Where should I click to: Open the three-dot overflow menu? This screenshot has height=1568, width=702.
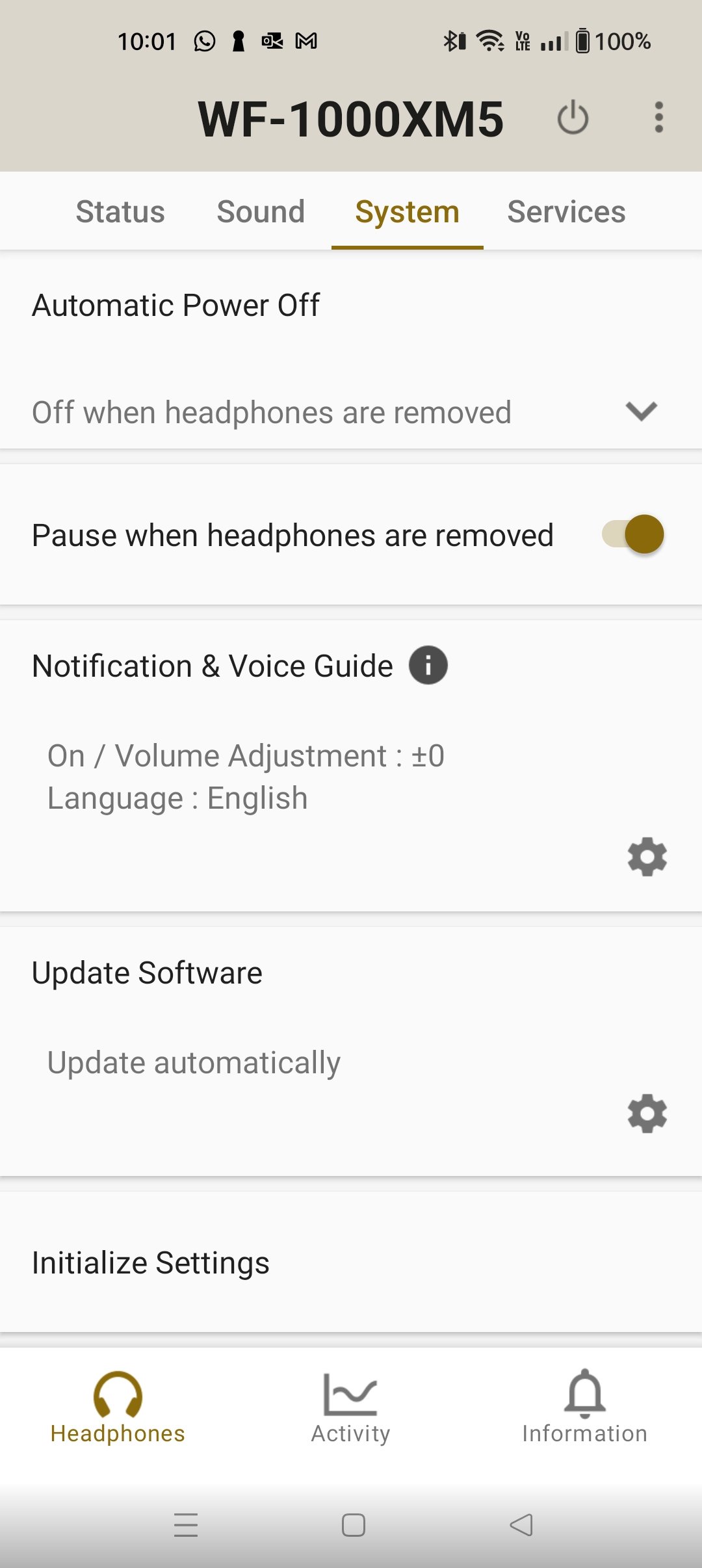[x=659, y=118]
